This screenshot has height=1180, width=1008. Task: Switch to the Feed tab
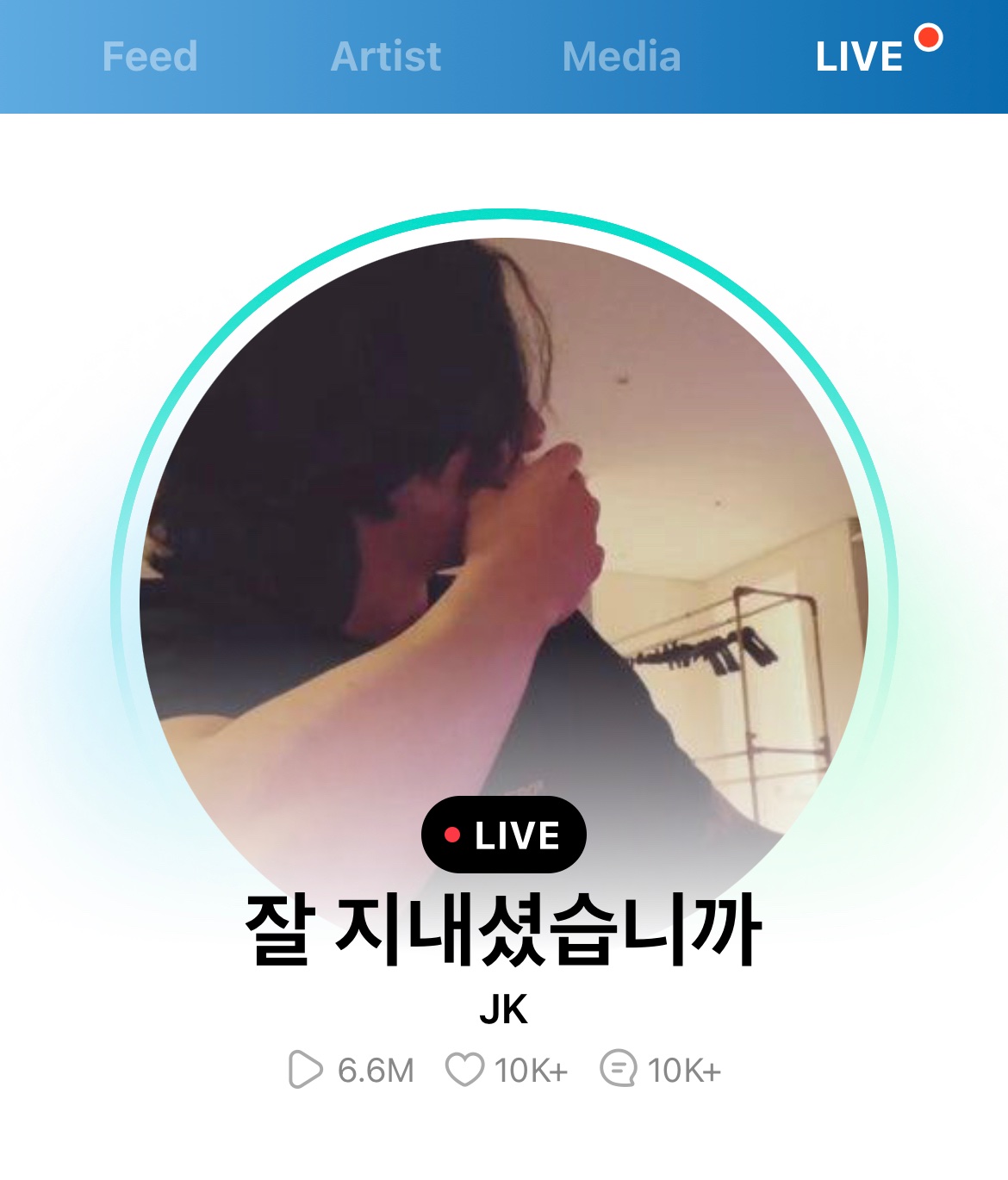coord(150,57)
